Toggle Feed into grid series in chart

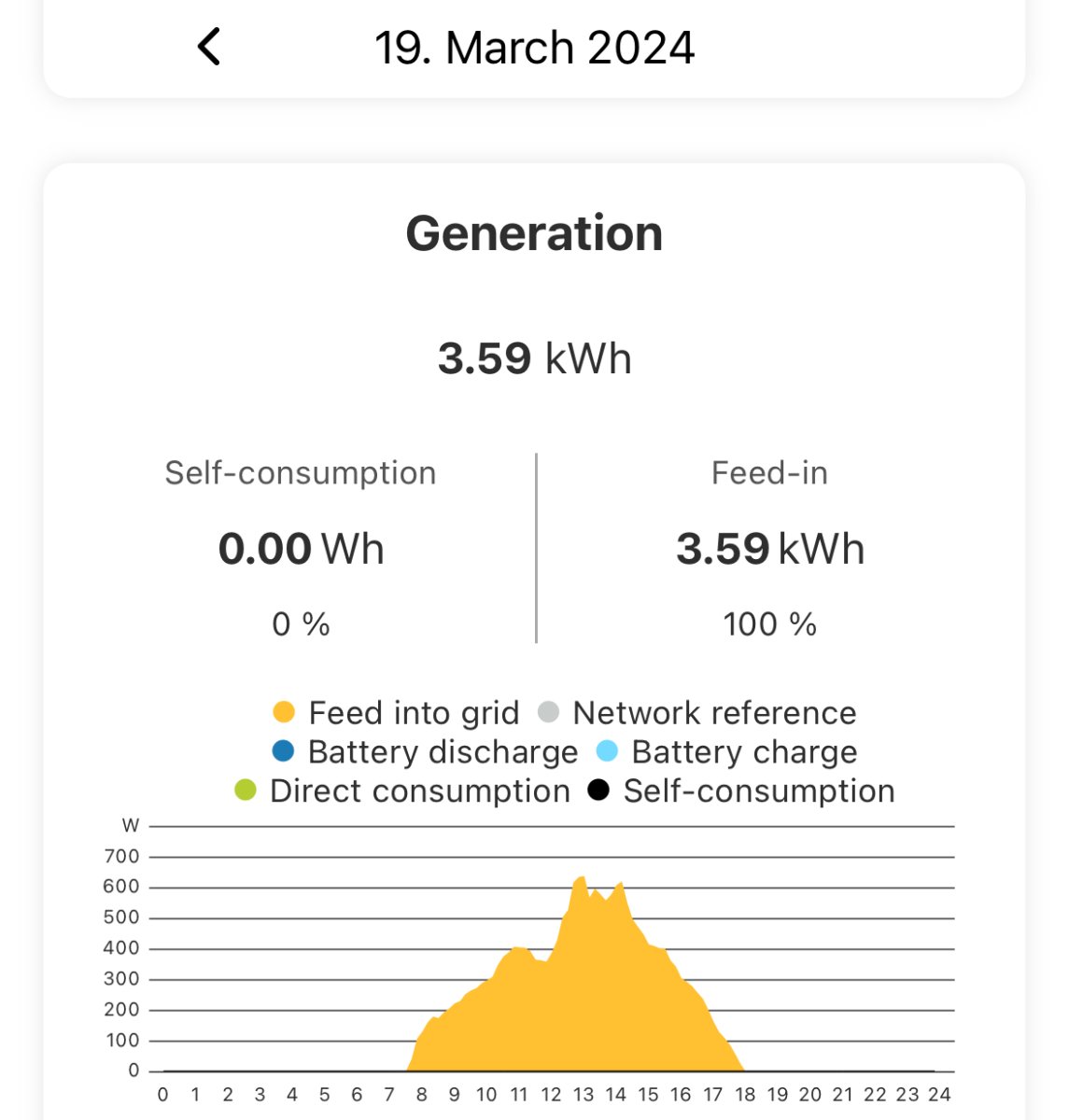[396, 713]
